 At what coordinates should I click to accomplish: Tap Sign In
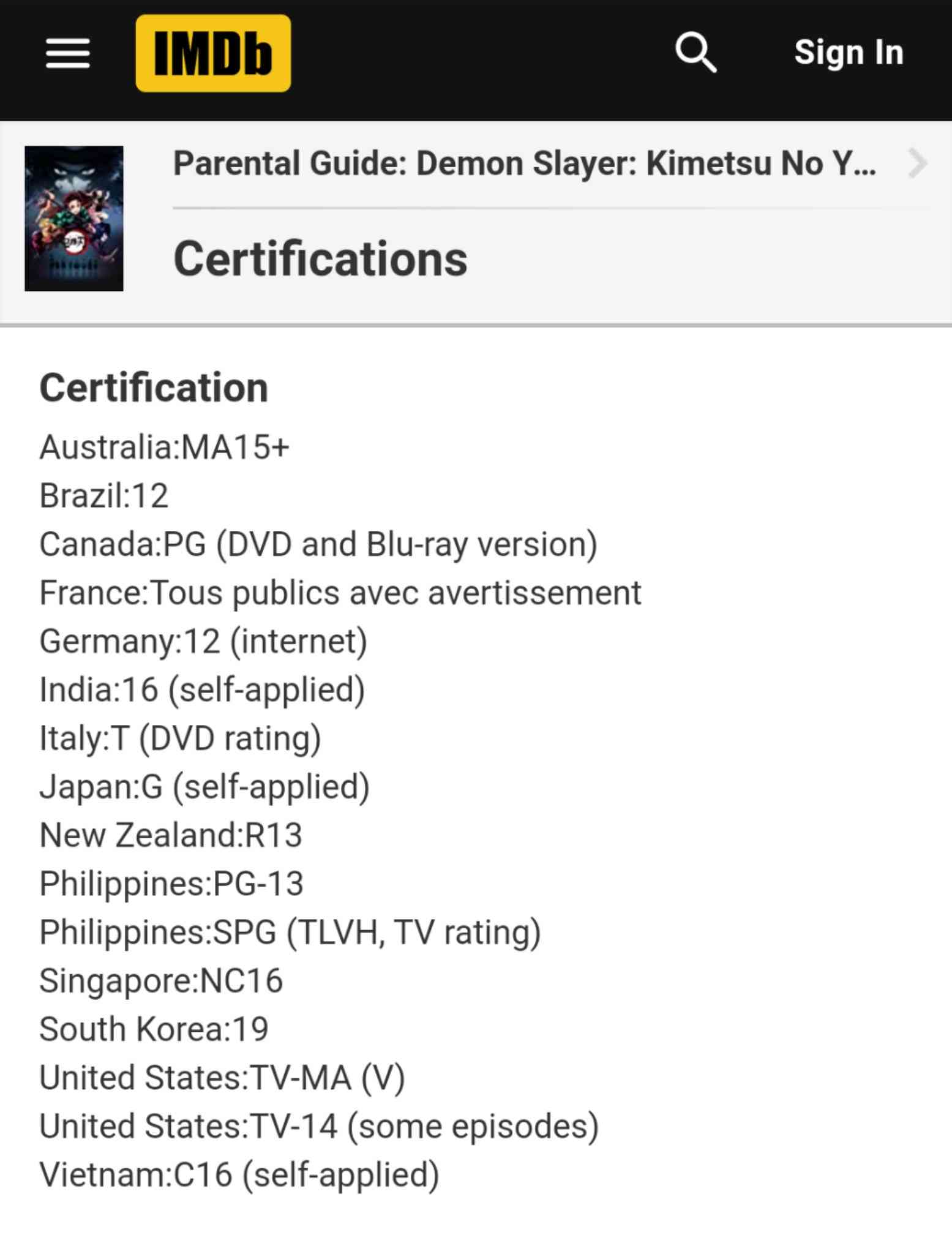[849, 53]
